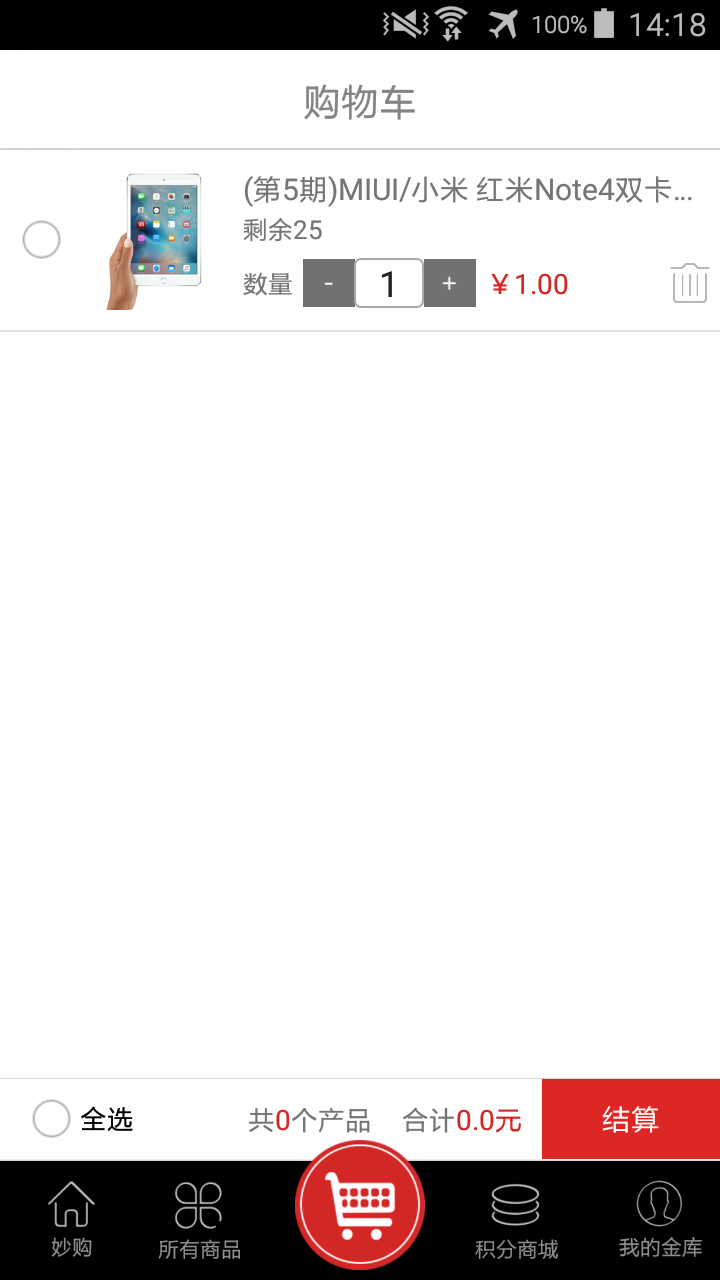Tap the 结算 checkout button
Viewport: 720px width, 1280px height.
pos(630,1119)
